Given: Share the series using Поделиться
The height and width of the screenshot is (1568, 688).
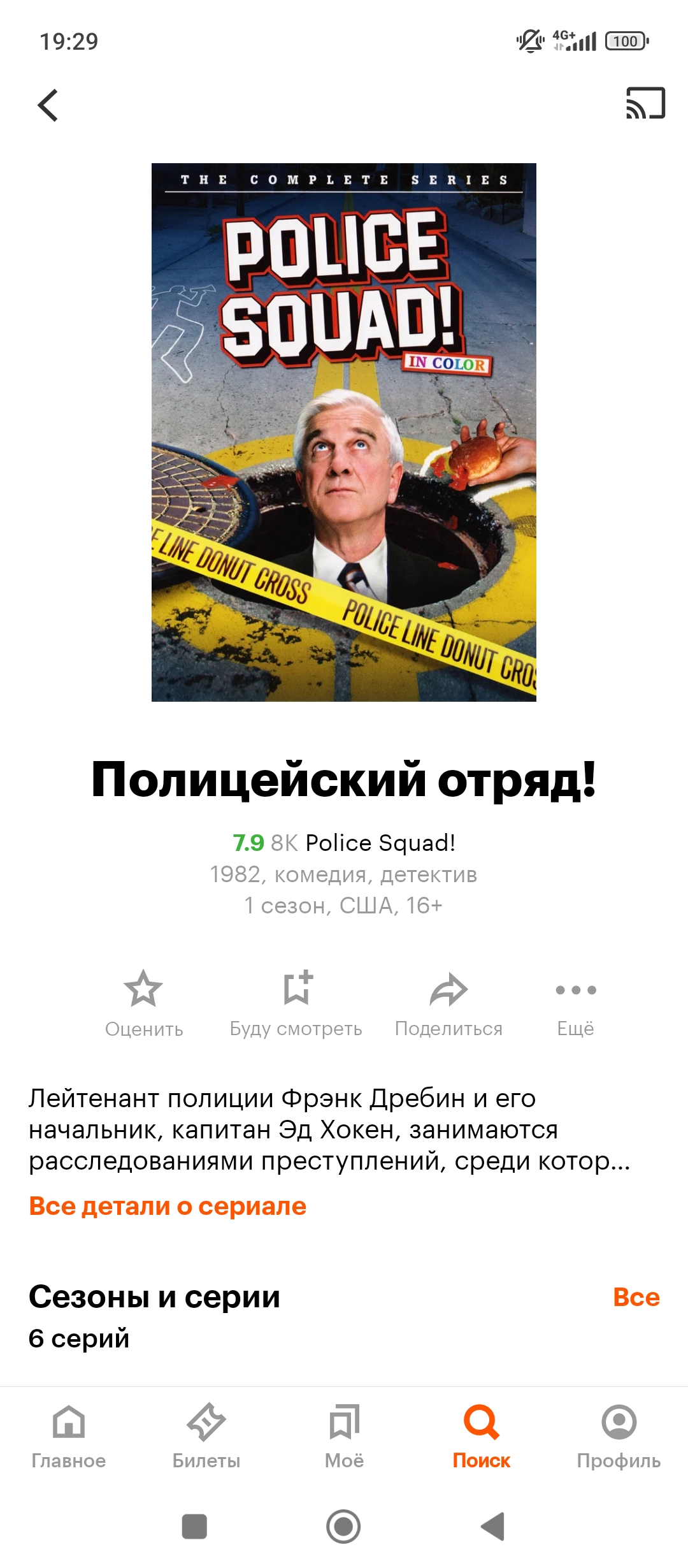Looking at the screenshot, I should [448, 1003].
